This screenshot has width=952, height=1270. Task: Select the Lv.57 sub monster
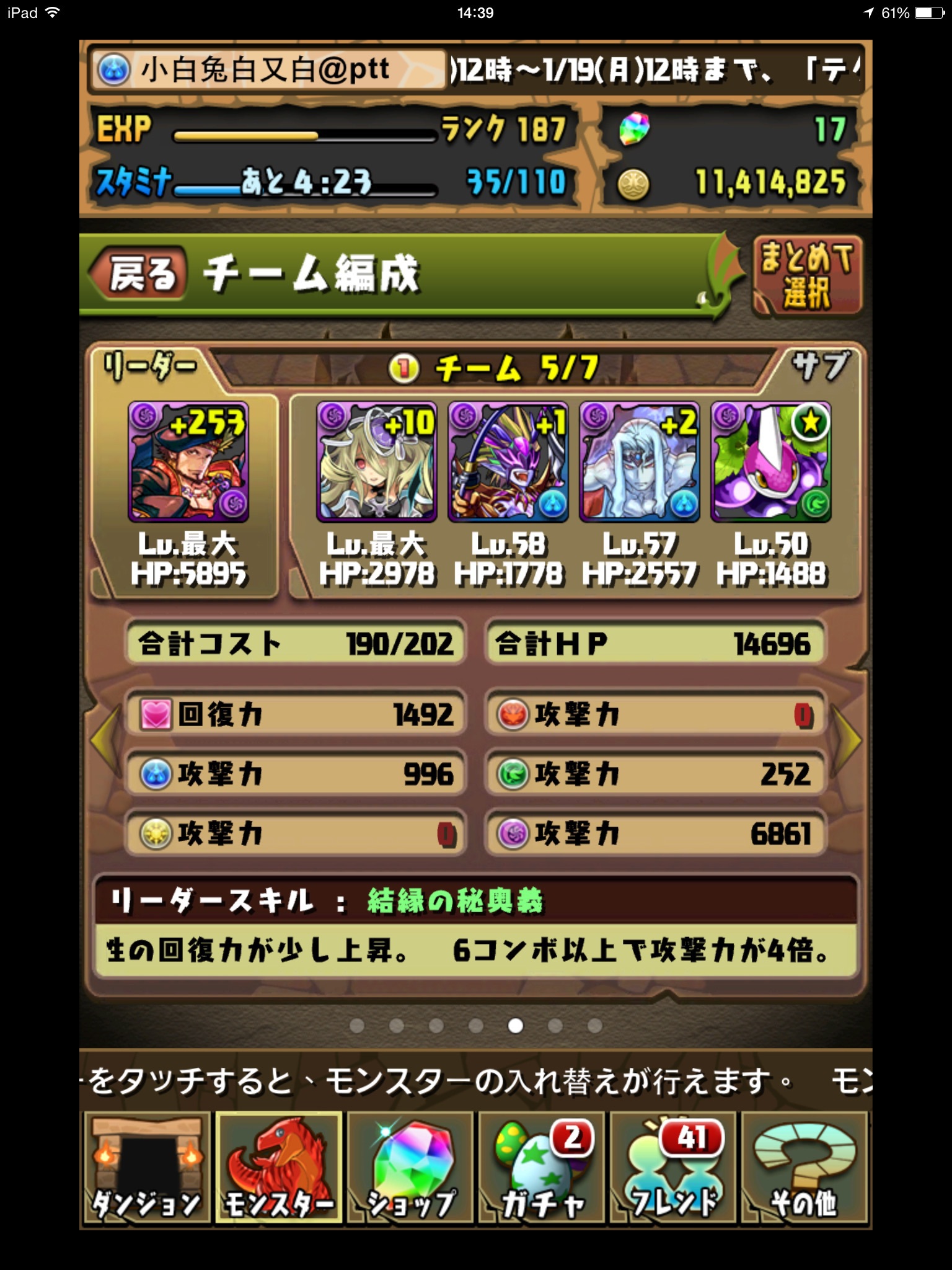tap(640, 462)
